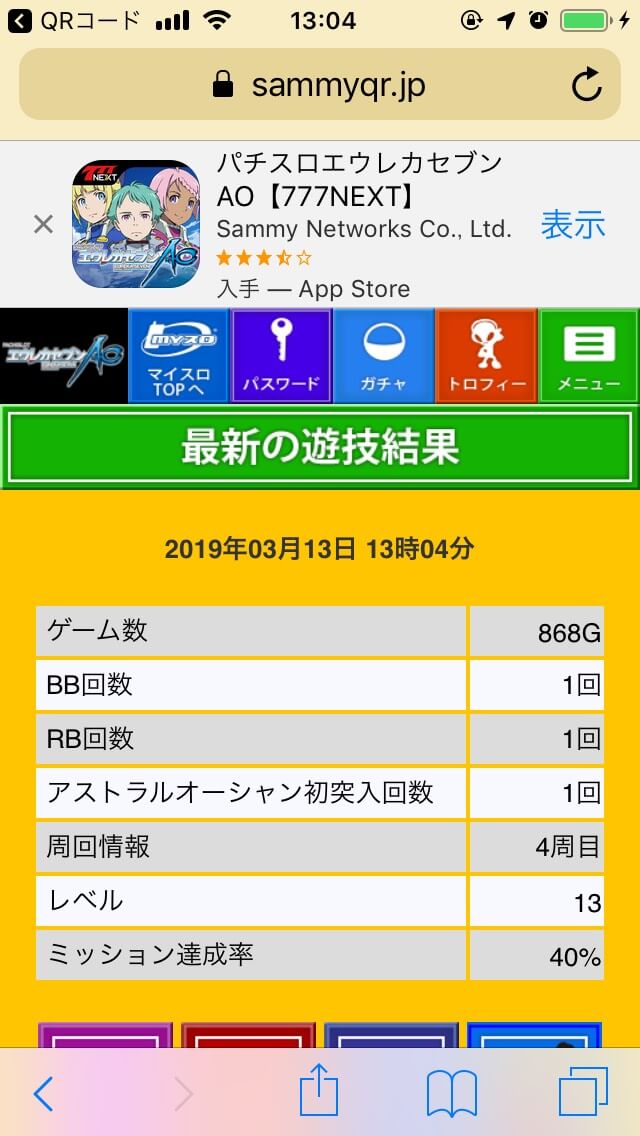Image resolution: width=640 pixels, height=1136 pixels.
Task: Open the ガチャ section
Action: tap(384, 355)
